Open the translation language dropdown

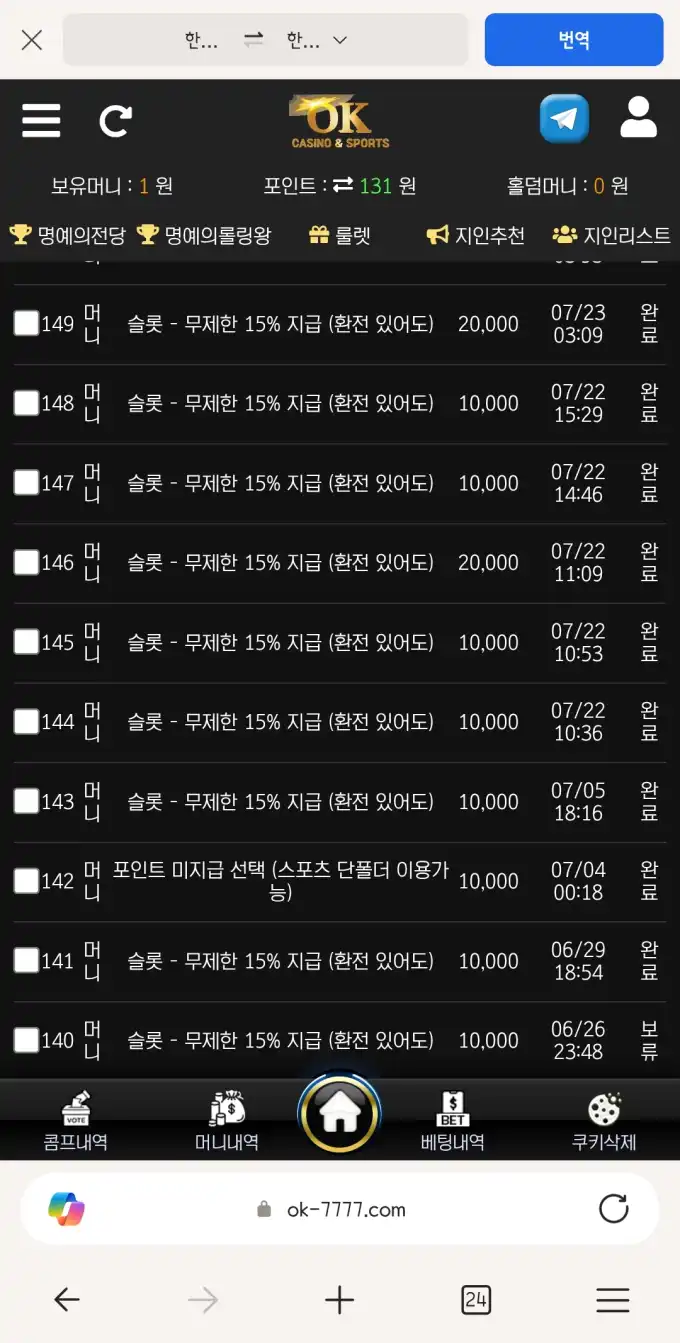coord(265,40)
